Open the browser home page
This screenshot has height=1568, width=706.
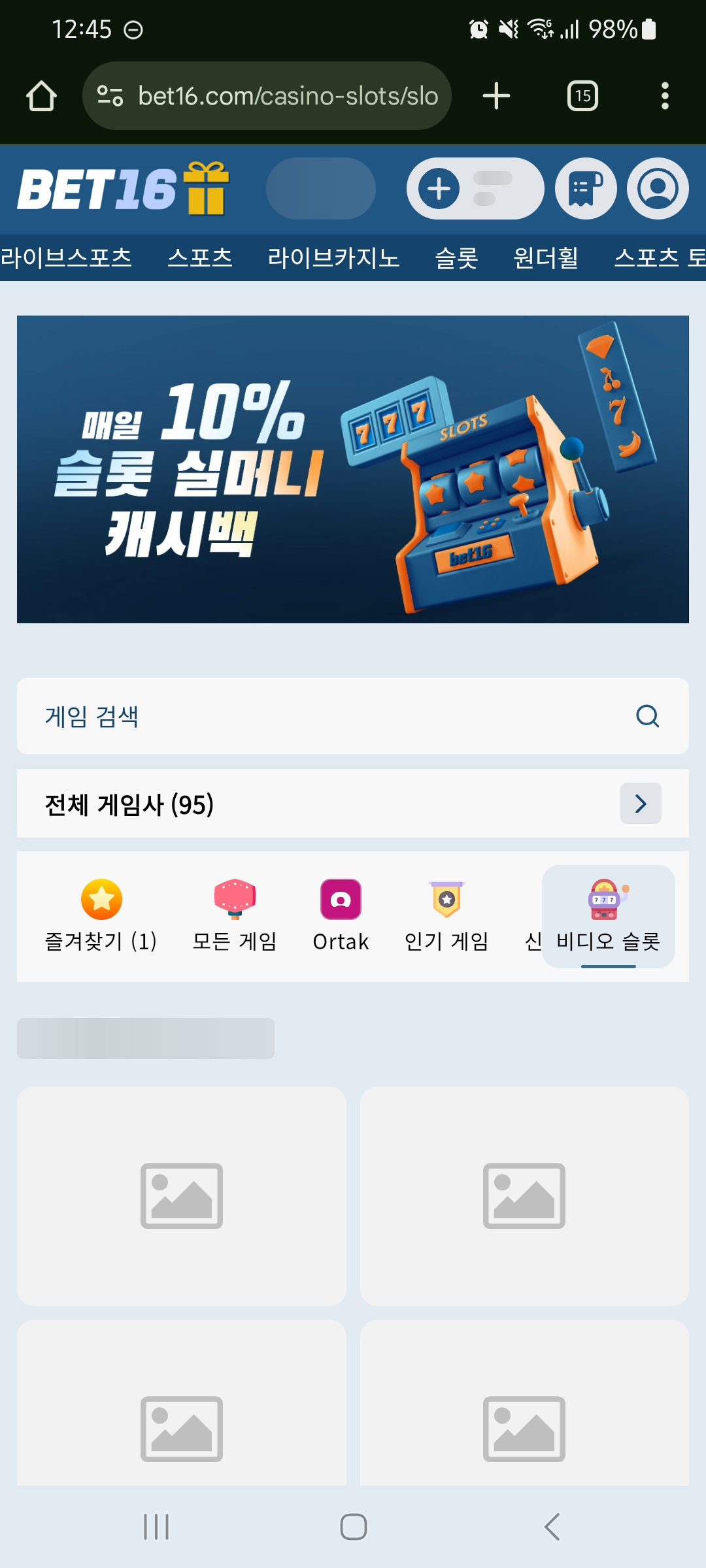click(x=41, y=96)
